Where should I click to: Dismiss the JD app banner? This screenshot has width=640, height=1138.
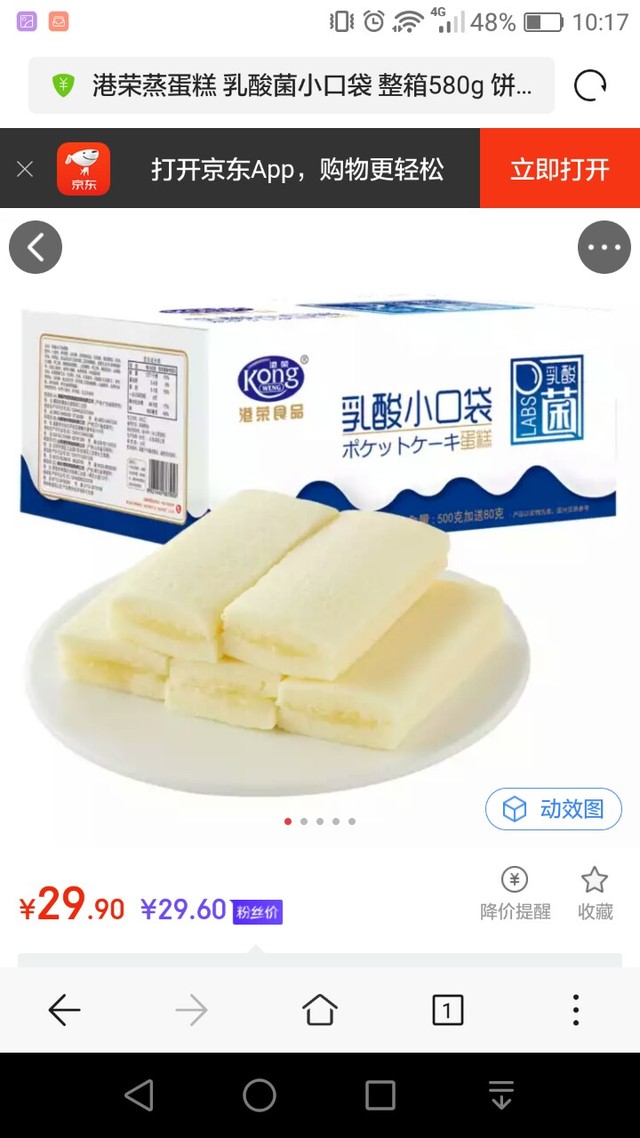25,169
